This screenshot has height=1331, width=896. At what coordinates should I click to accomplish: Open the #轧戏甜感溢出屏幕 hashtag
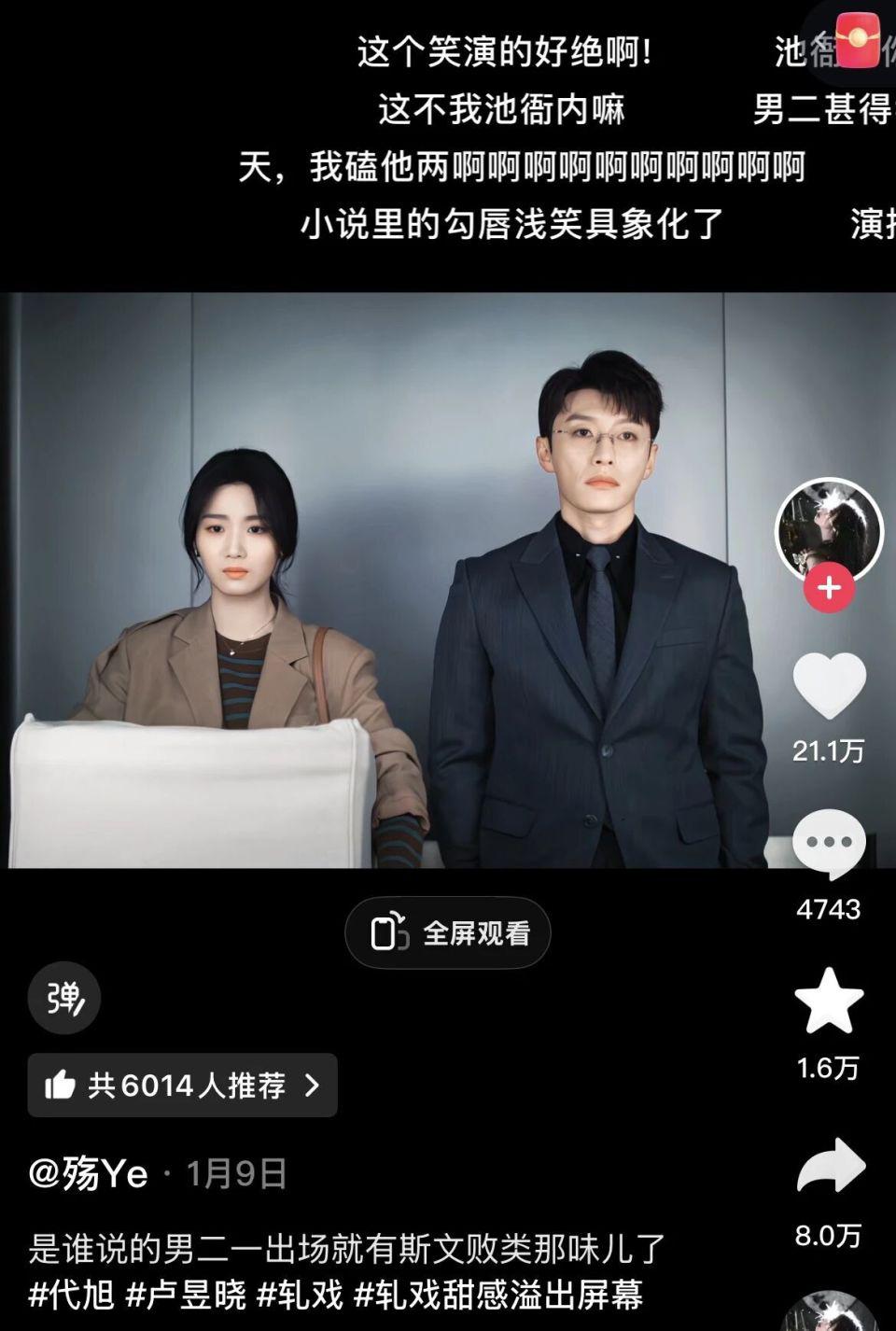pyautogui.click(x=499, y=1295)
